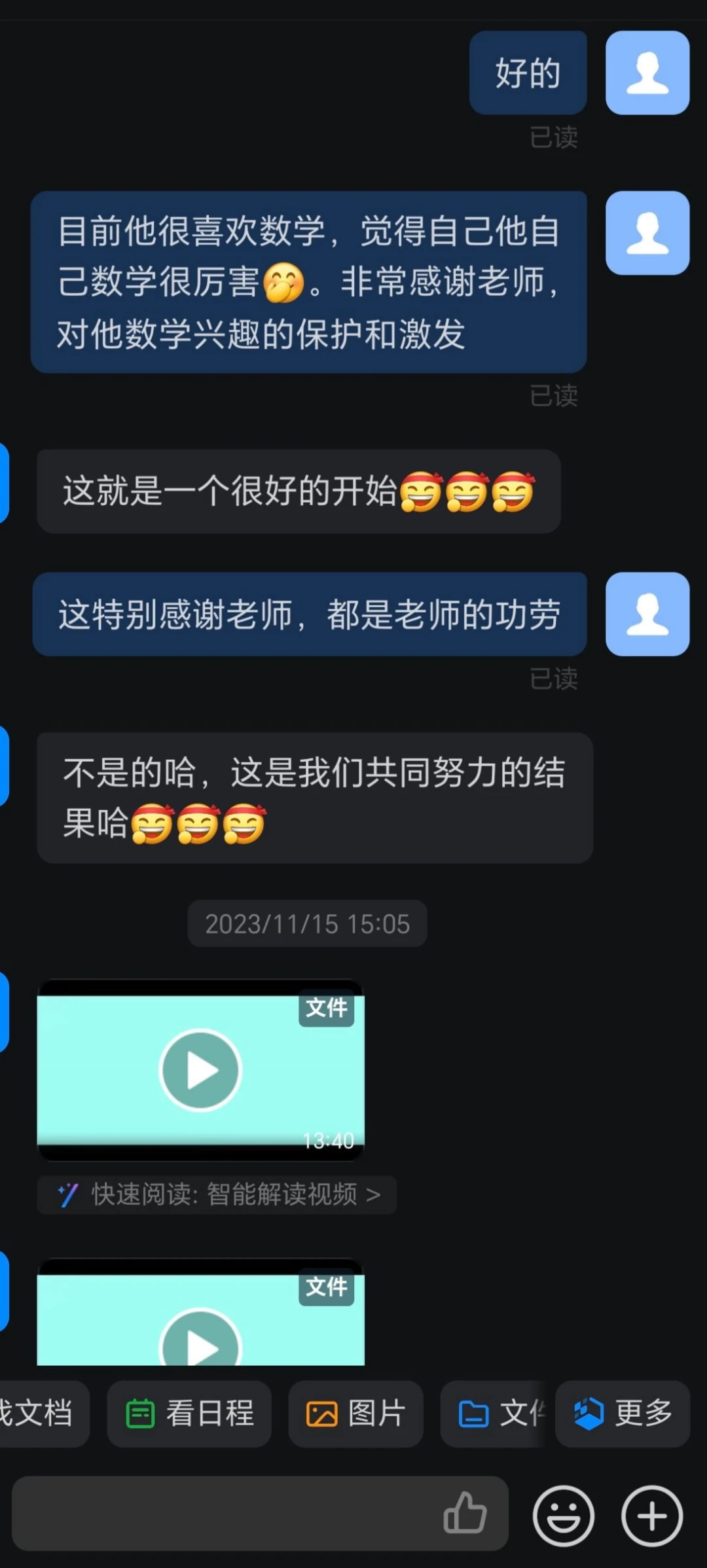
Task: Open avatar beside the 好的 message
Action: pyautogui.click(x=647, y=73)
